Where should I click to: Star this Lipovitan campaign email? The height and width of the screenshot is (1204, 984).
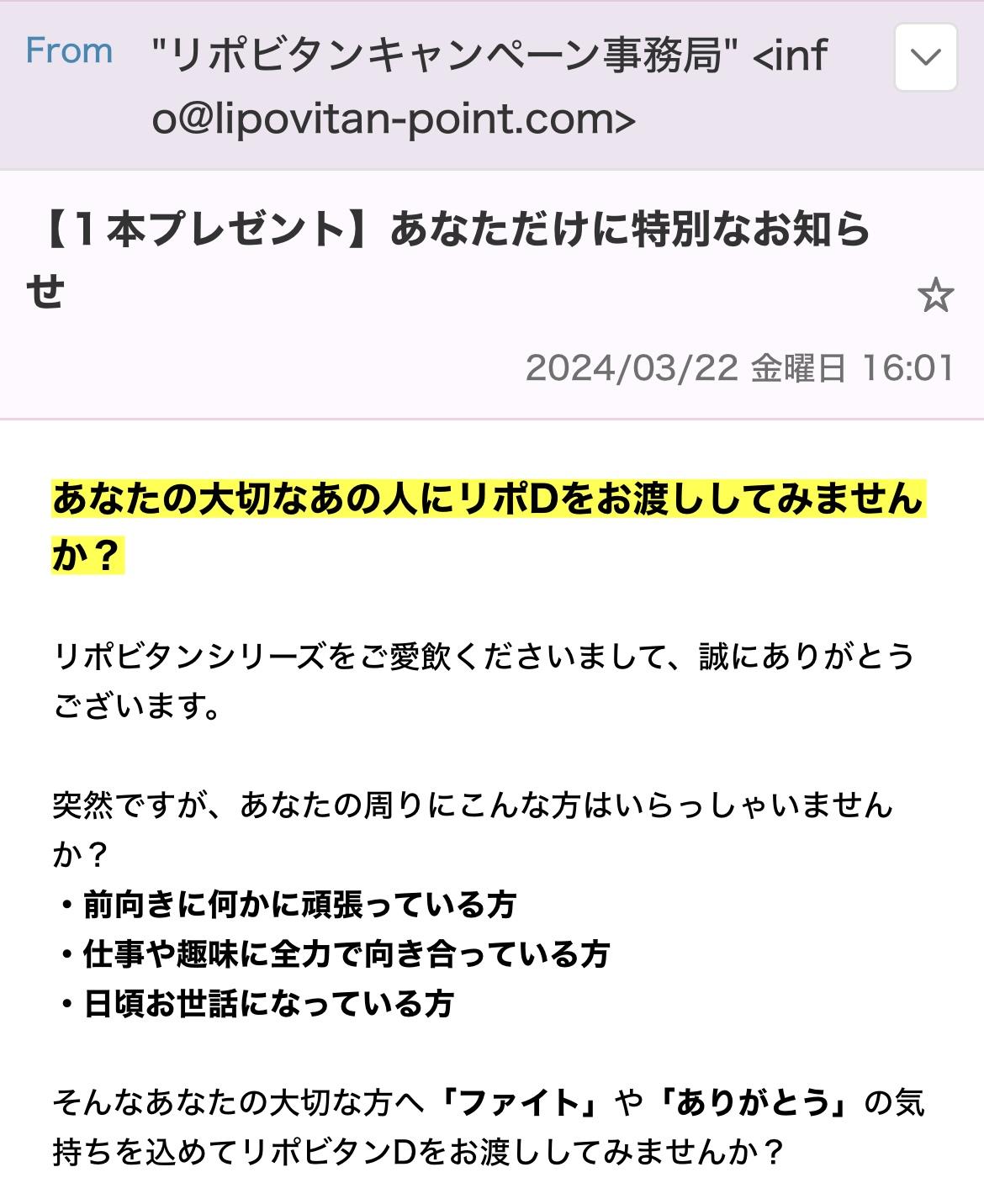pyautogui.click(x=934, y=296)
